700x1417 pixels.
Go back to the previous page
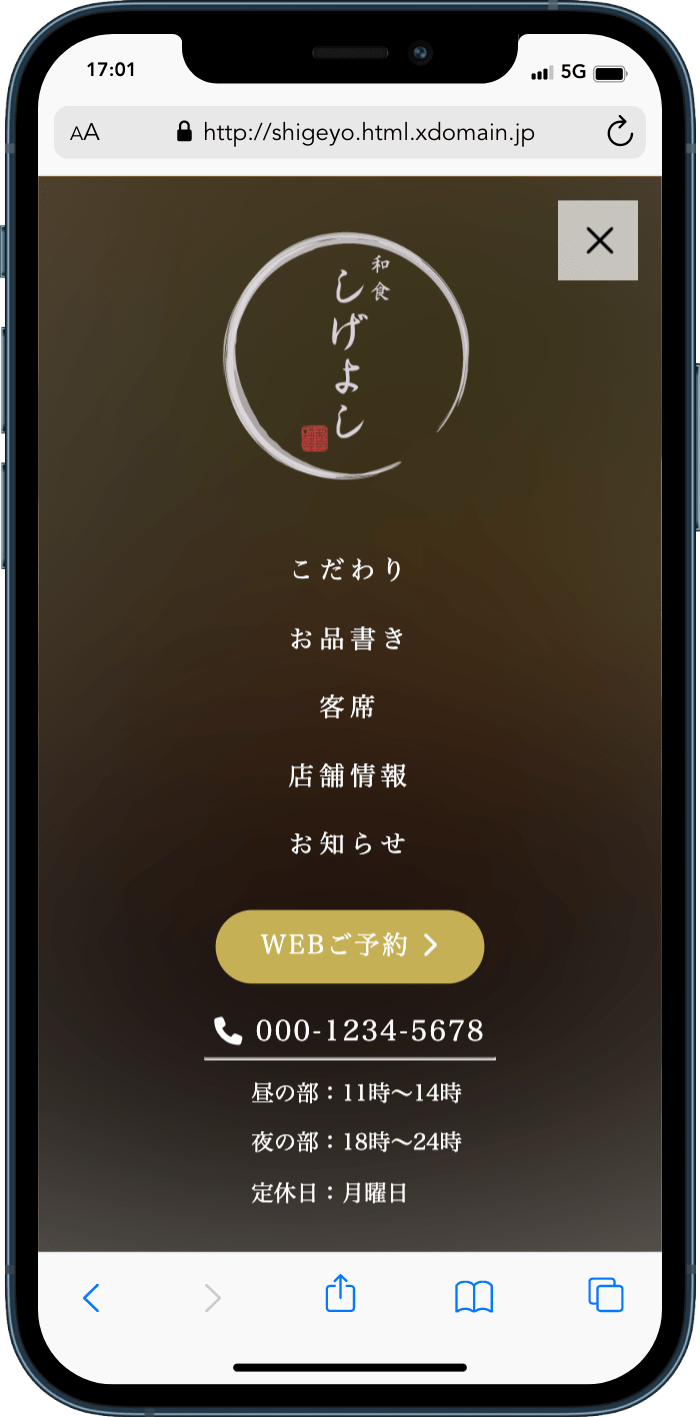91,1297
